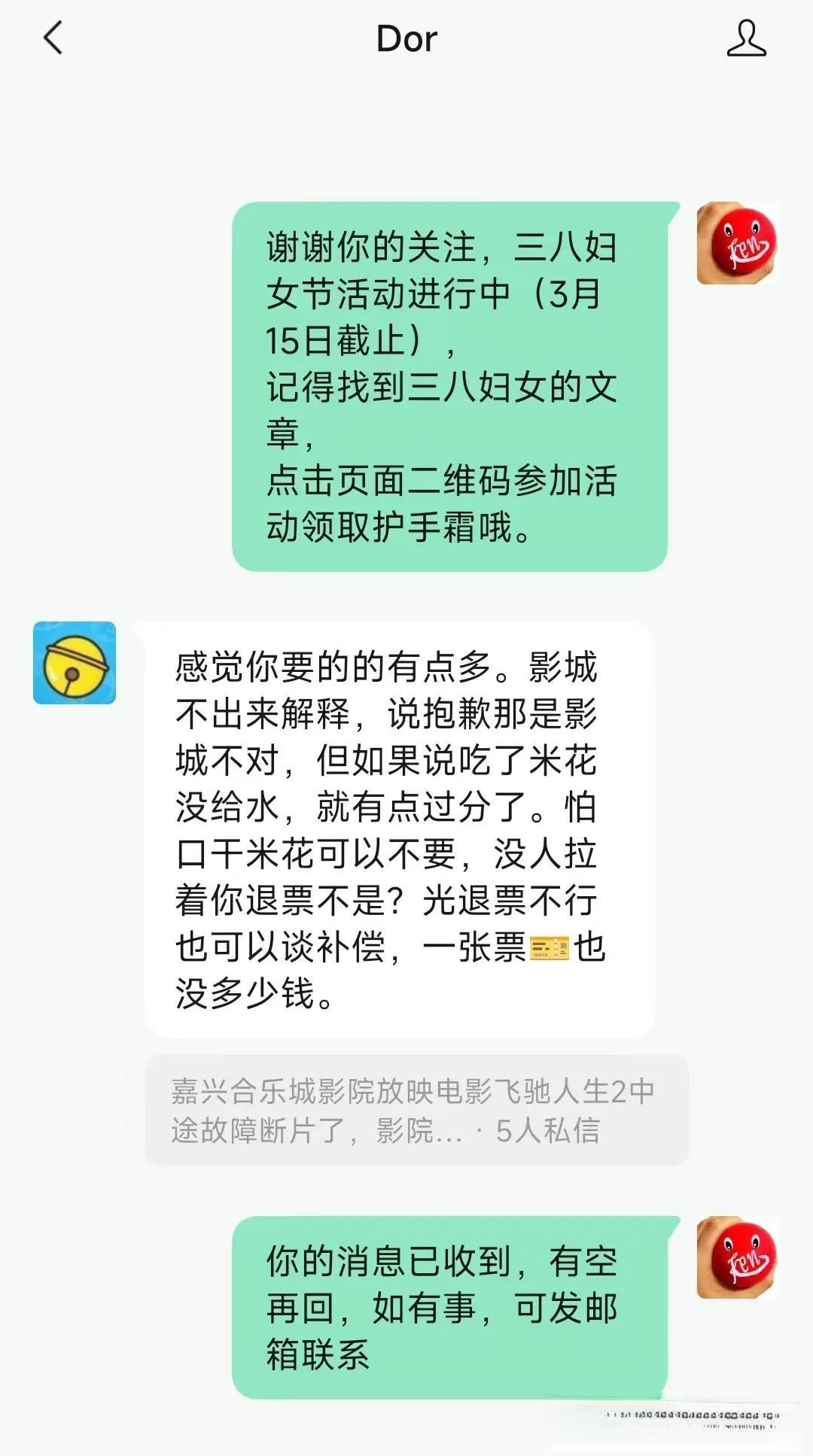Image resolution: width=813 pixels, height=1456 pixels.
Task: Go back from the Dor chat
Action: tap(53, 38)
